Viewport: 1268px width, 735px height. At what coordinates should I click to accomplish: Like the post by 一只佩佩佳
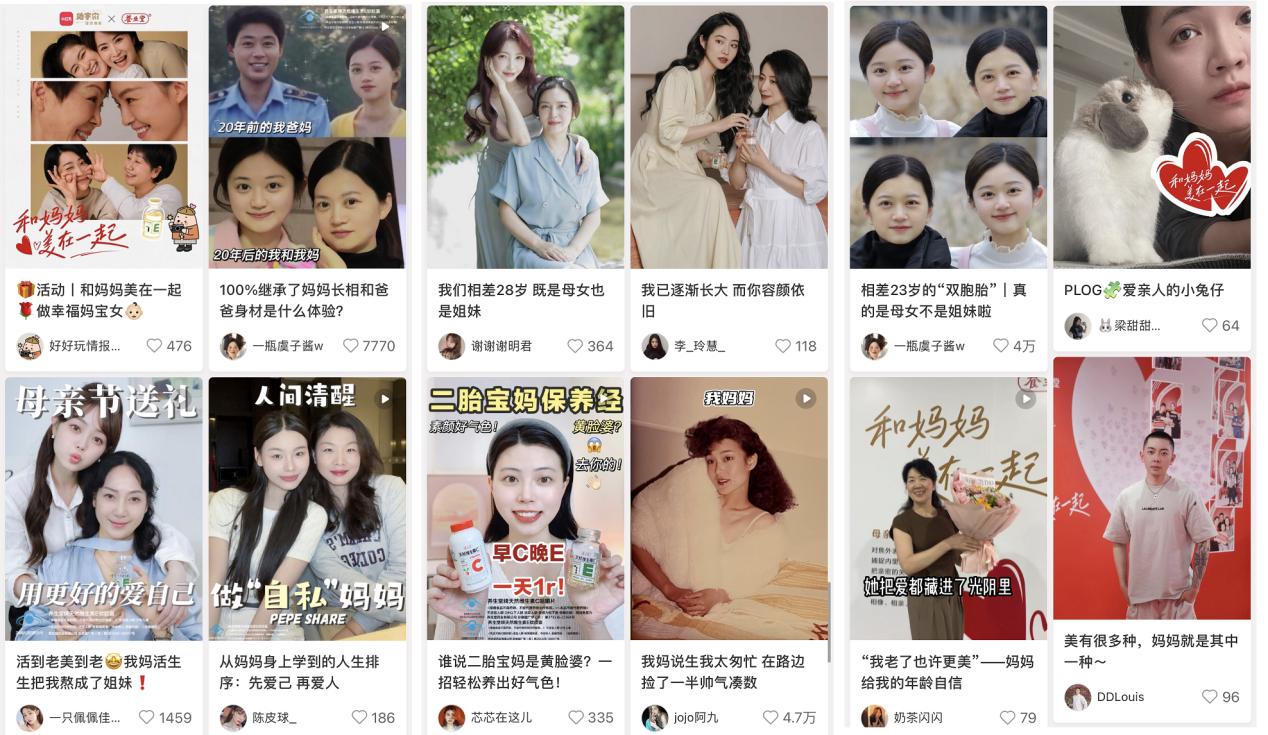(x=147, y=717)
